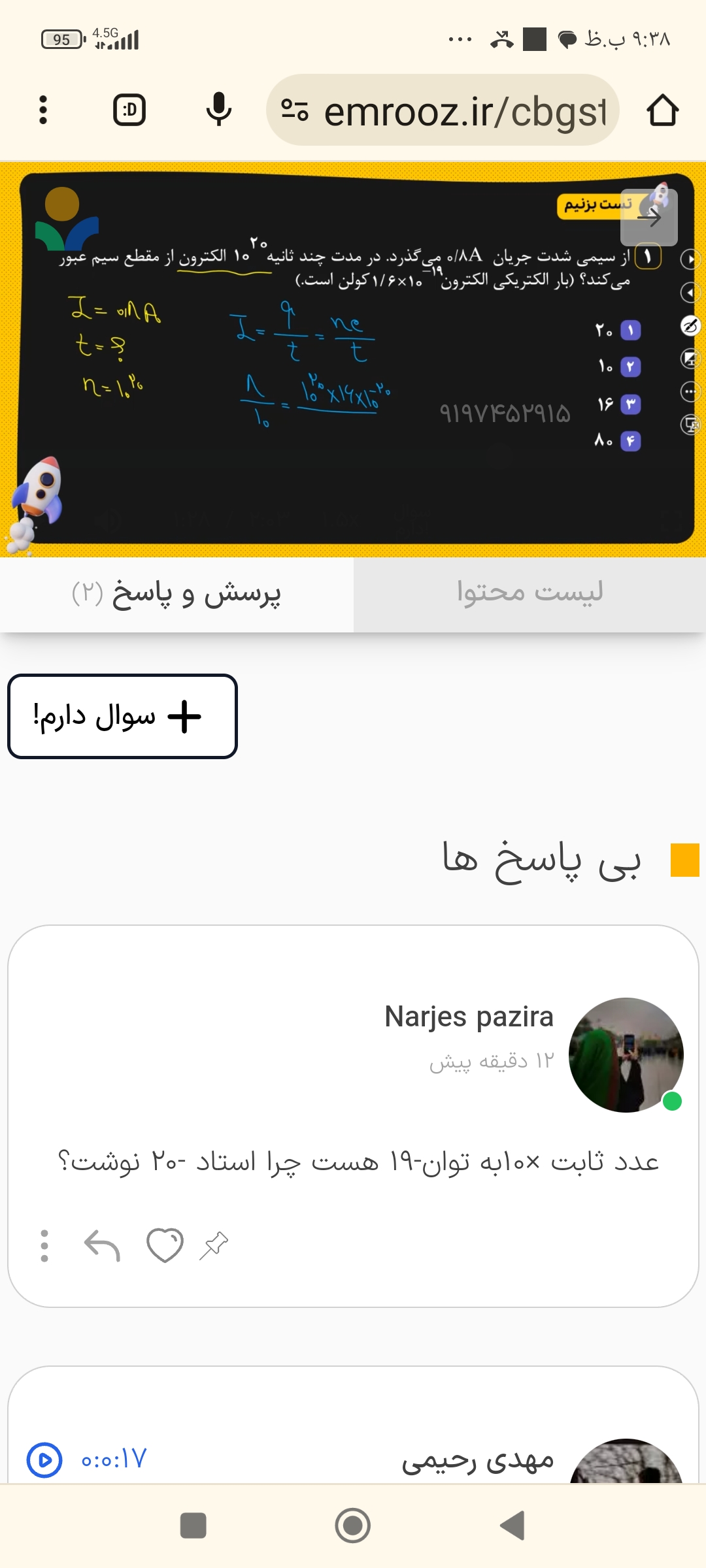Switch to the پرسش و پاسخ tab
The height and width of the screenshot is (1568, 706).
click(176, 593)
